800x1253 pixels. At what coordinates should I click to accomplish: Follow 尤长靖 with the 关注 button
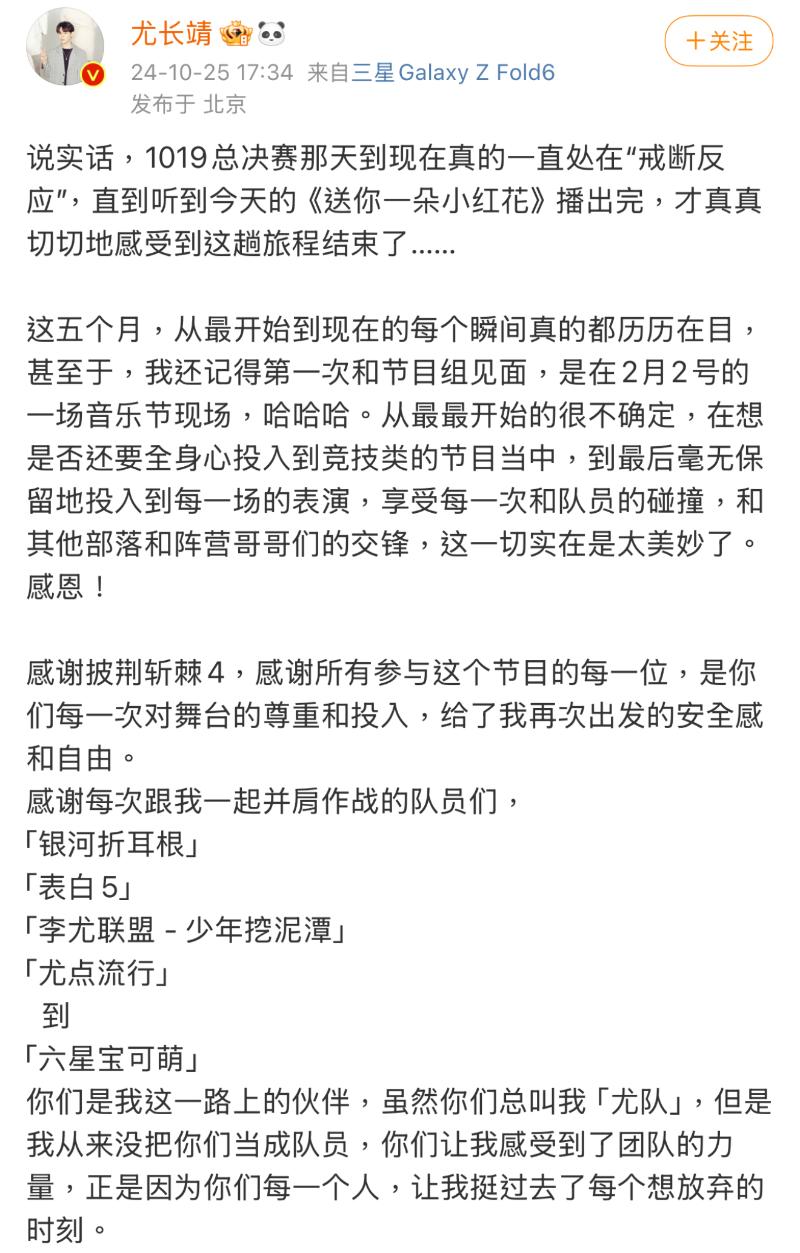tap(719, 41)
